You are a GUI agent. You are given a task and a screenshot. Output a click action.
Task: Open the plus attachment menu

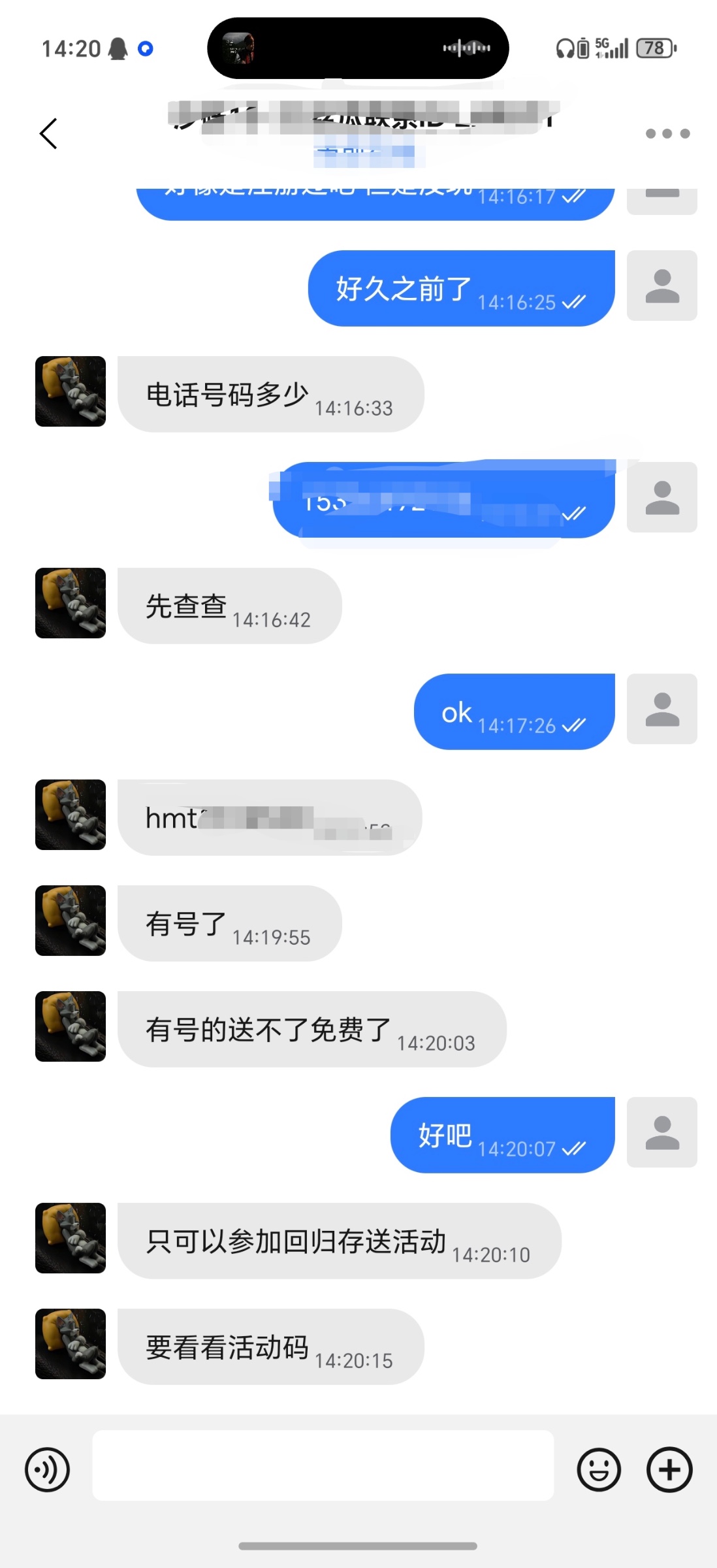click(669, 1470)
